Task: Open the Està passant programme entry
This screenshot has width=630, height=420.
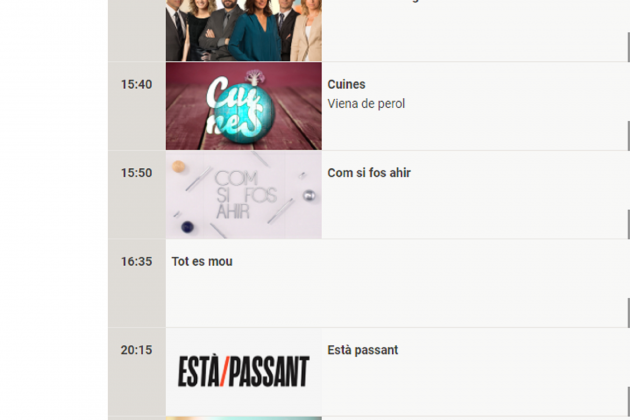Action: click(363, 350)
